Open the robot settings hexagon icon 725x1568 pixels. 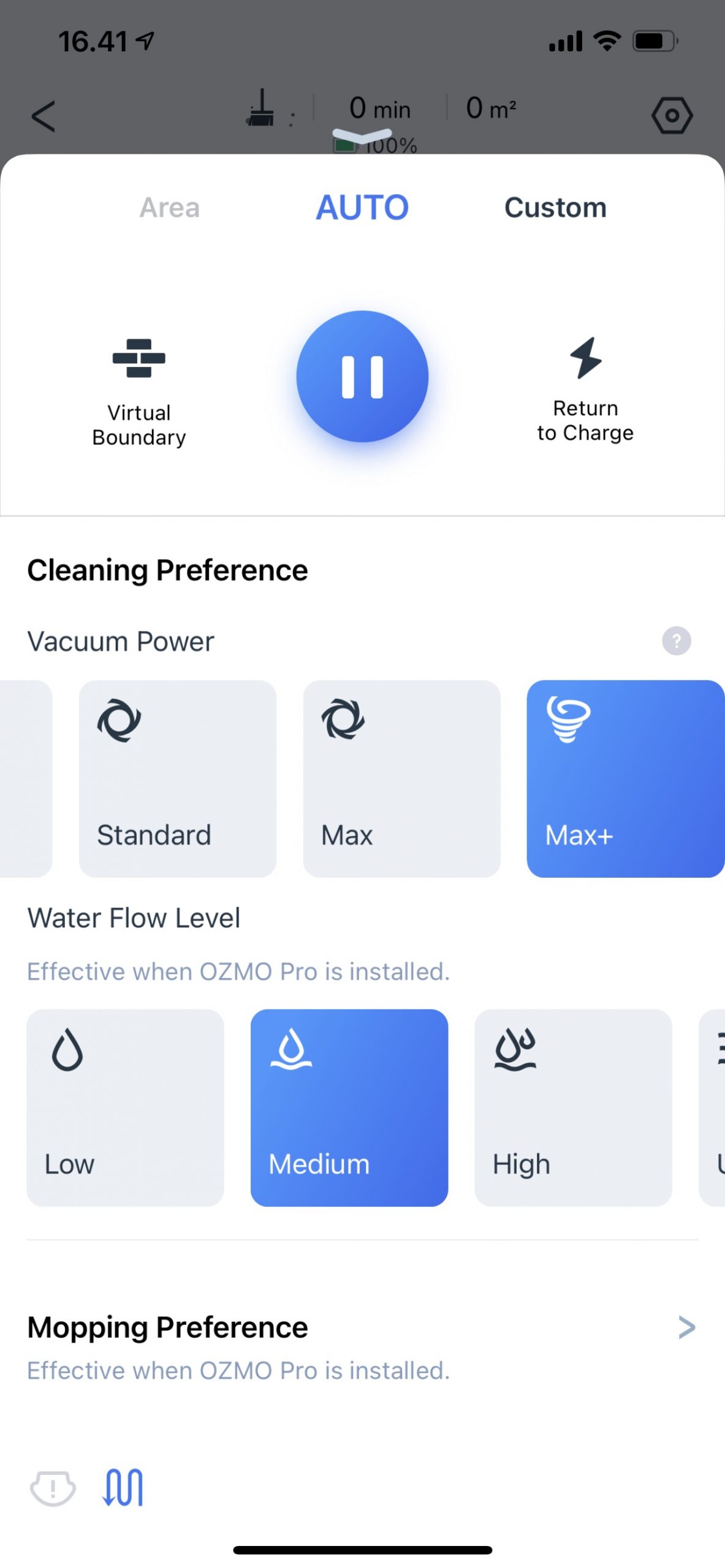(672, 115)
